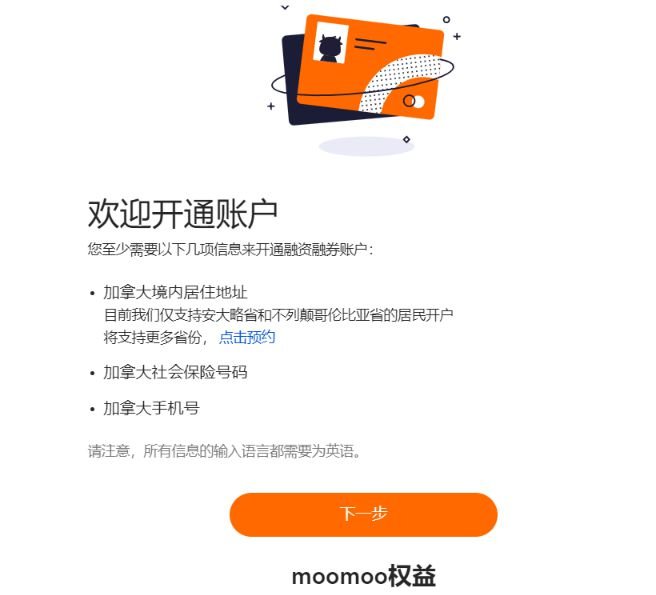The height and width of the screenshot is (595, 656).
Task: Tap the orange 下一步 button
Action: 363,514
